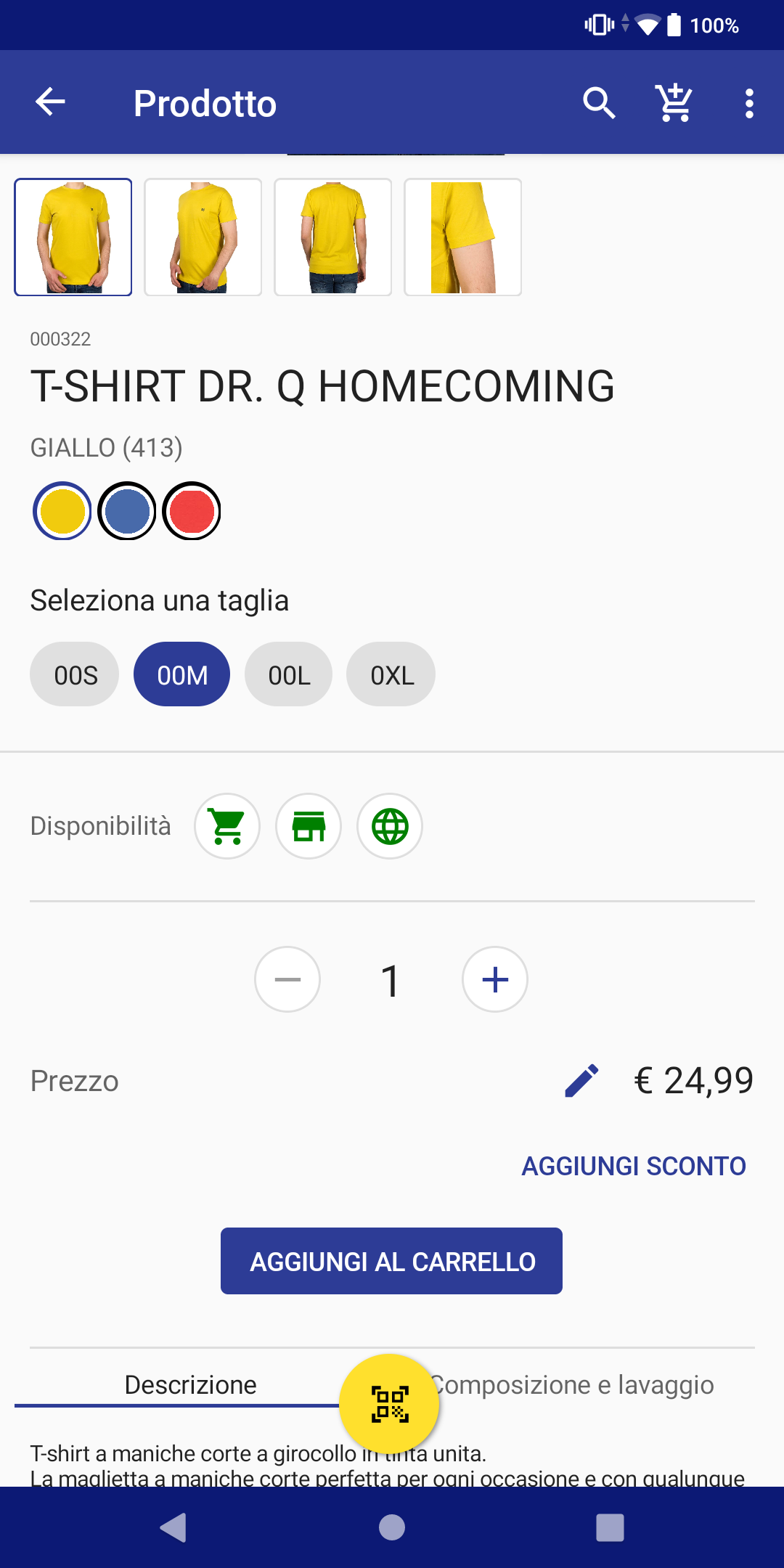The width and height of the screenshot is (784, 1568).
Task: Check store availability icon
Action: pos(309,826)
